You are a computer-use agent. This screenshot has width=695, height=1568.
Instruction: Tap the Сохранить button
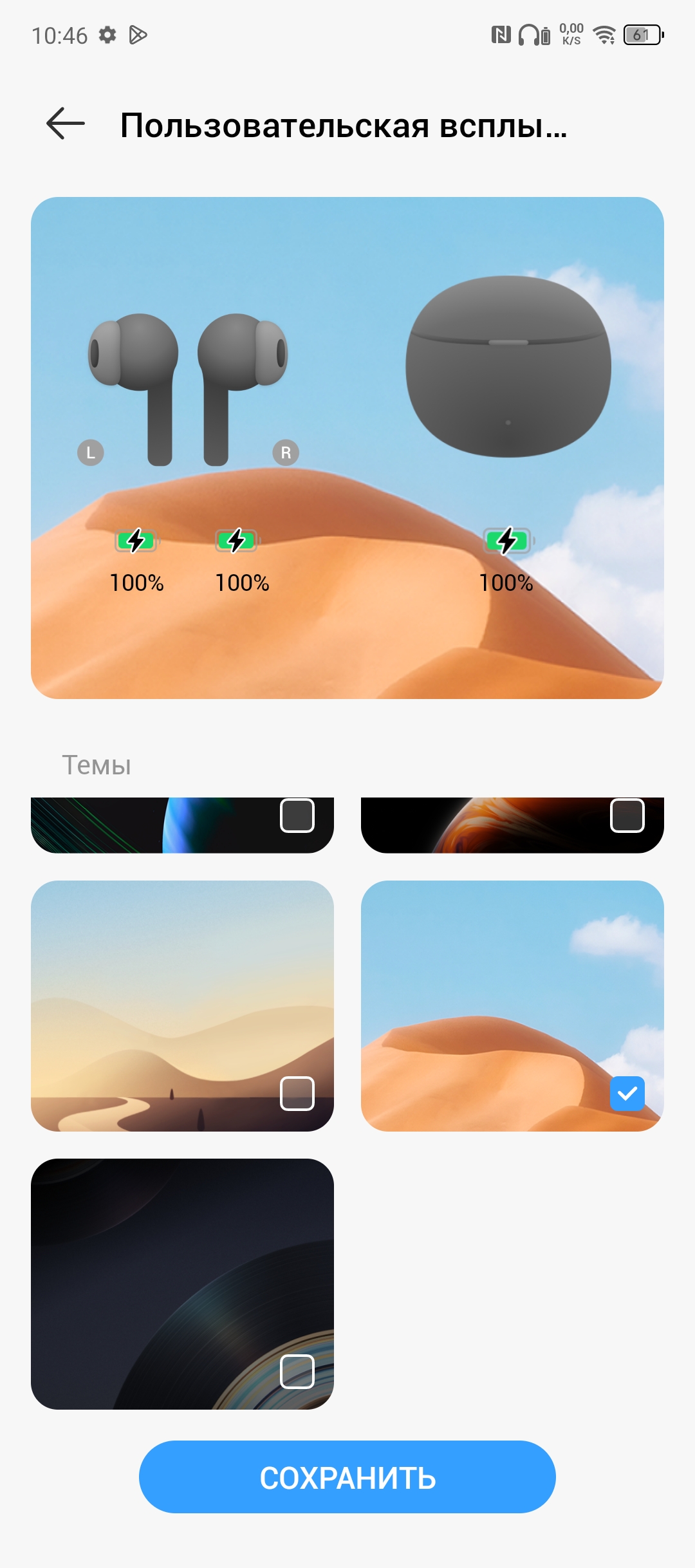pos(347,1477)
